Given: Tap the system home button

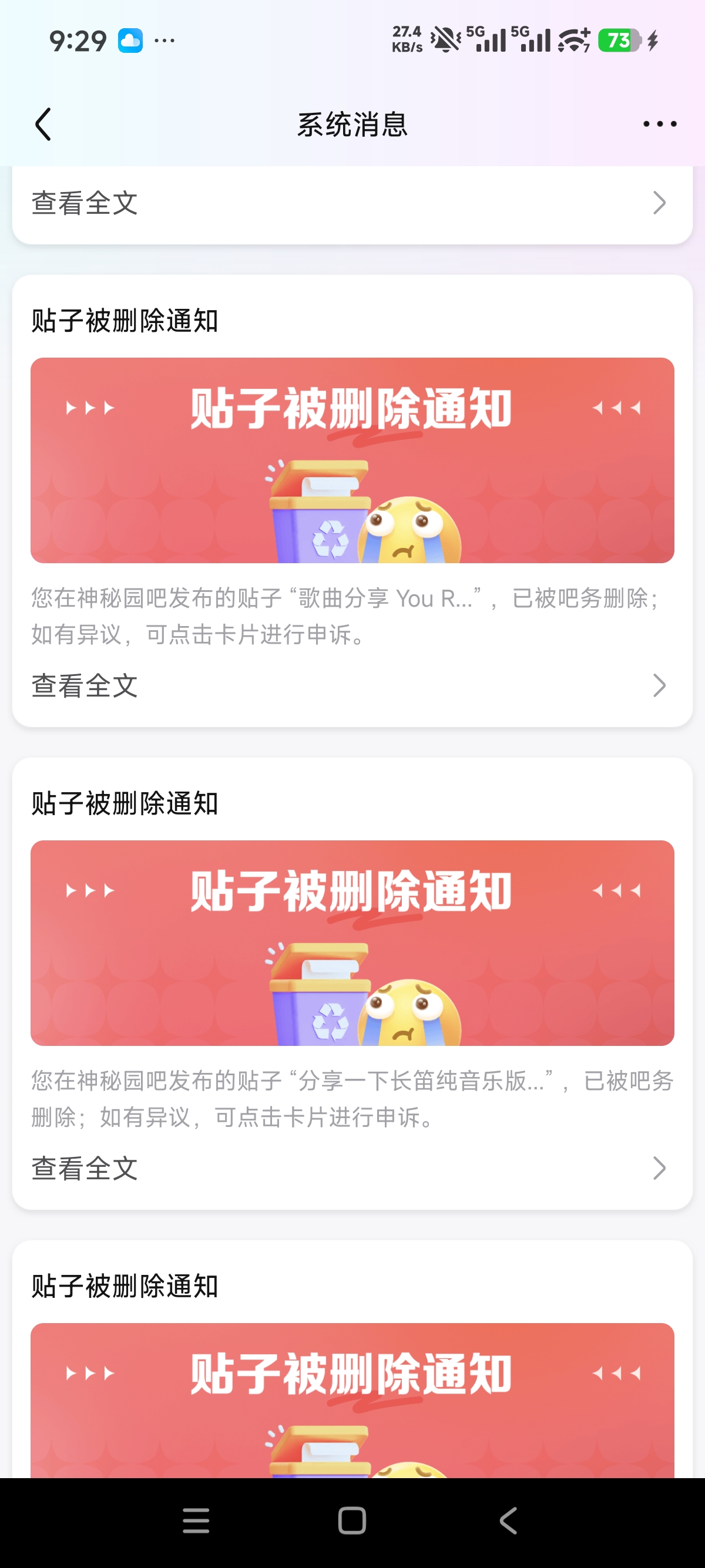Looking at the screenshot, I should click(352, 1520).
